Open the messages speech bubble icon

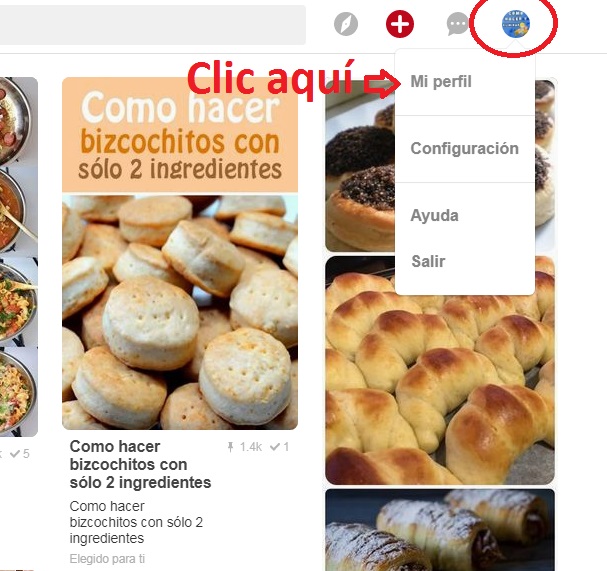point(458,24)
